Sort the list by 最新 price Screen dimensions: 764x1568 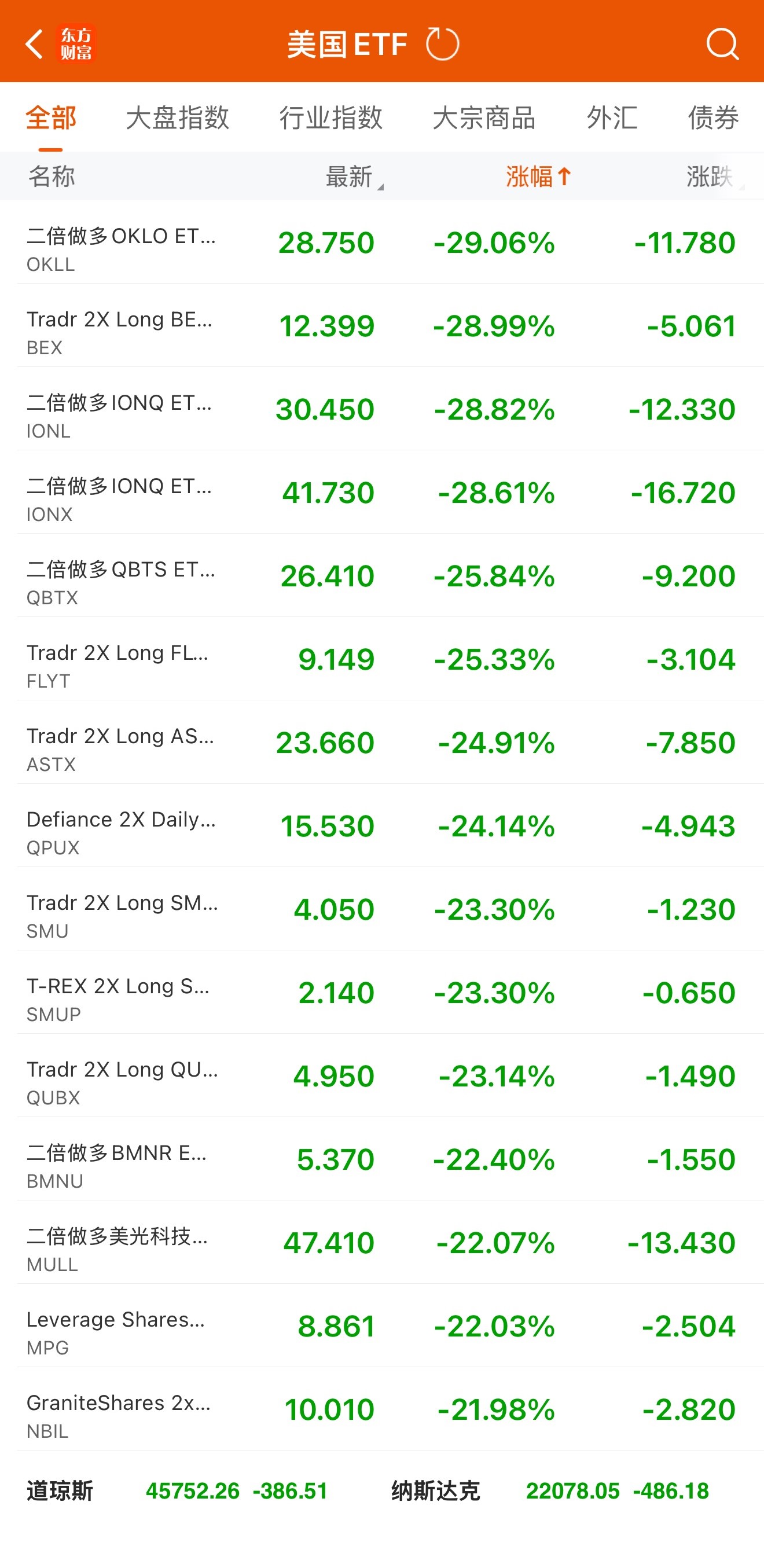pyautogui.click(x=352, y=177)
